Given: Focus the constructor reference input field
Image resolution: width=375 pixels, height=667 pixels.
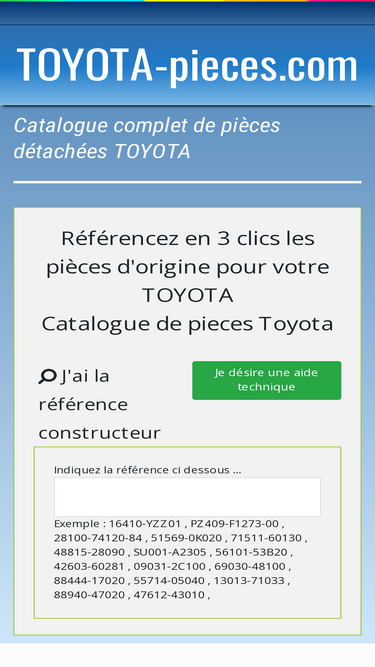Looking at the screenshot, I should [x=188, y=497].
